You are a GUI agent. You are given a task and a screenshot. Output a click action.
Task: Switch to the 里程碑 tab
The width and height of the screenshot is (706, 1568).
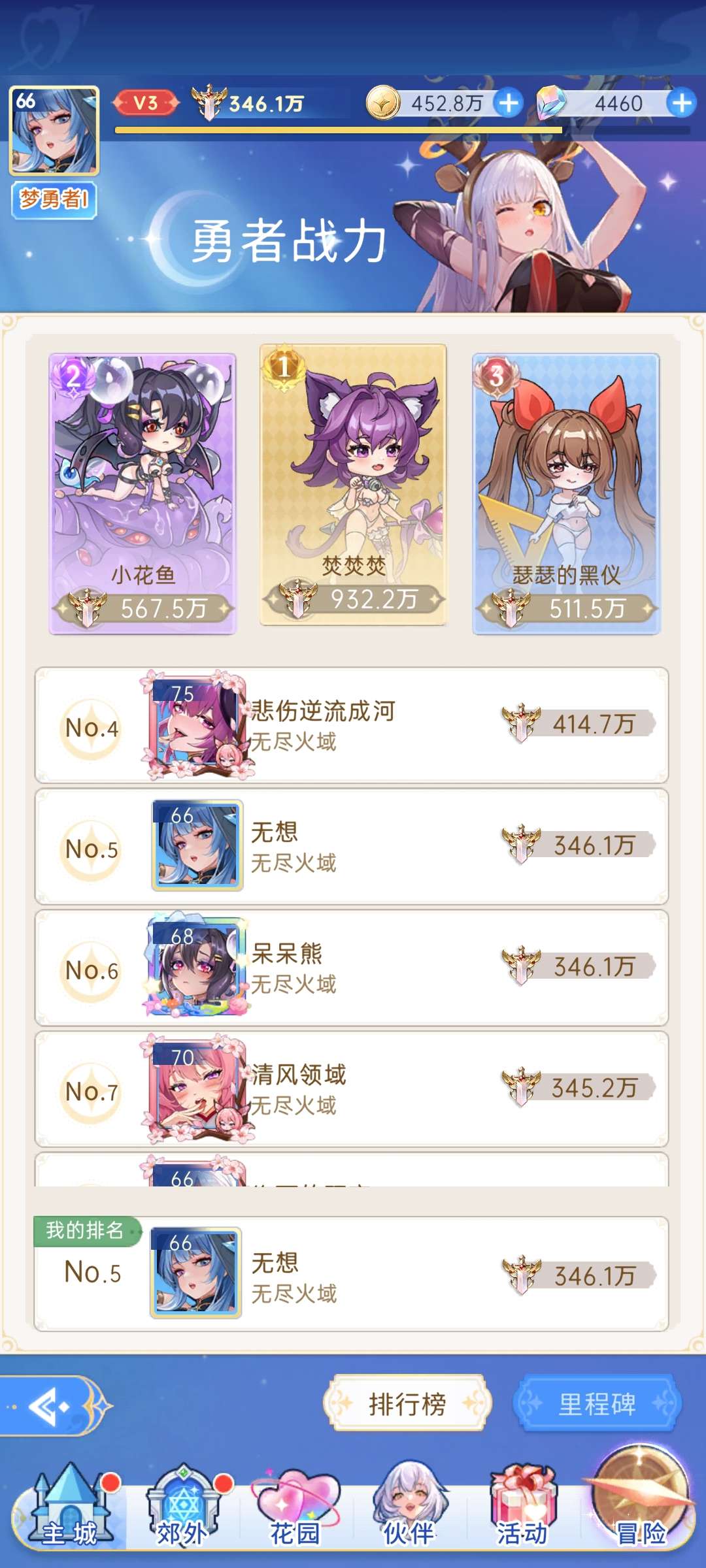pos(597,1403)
